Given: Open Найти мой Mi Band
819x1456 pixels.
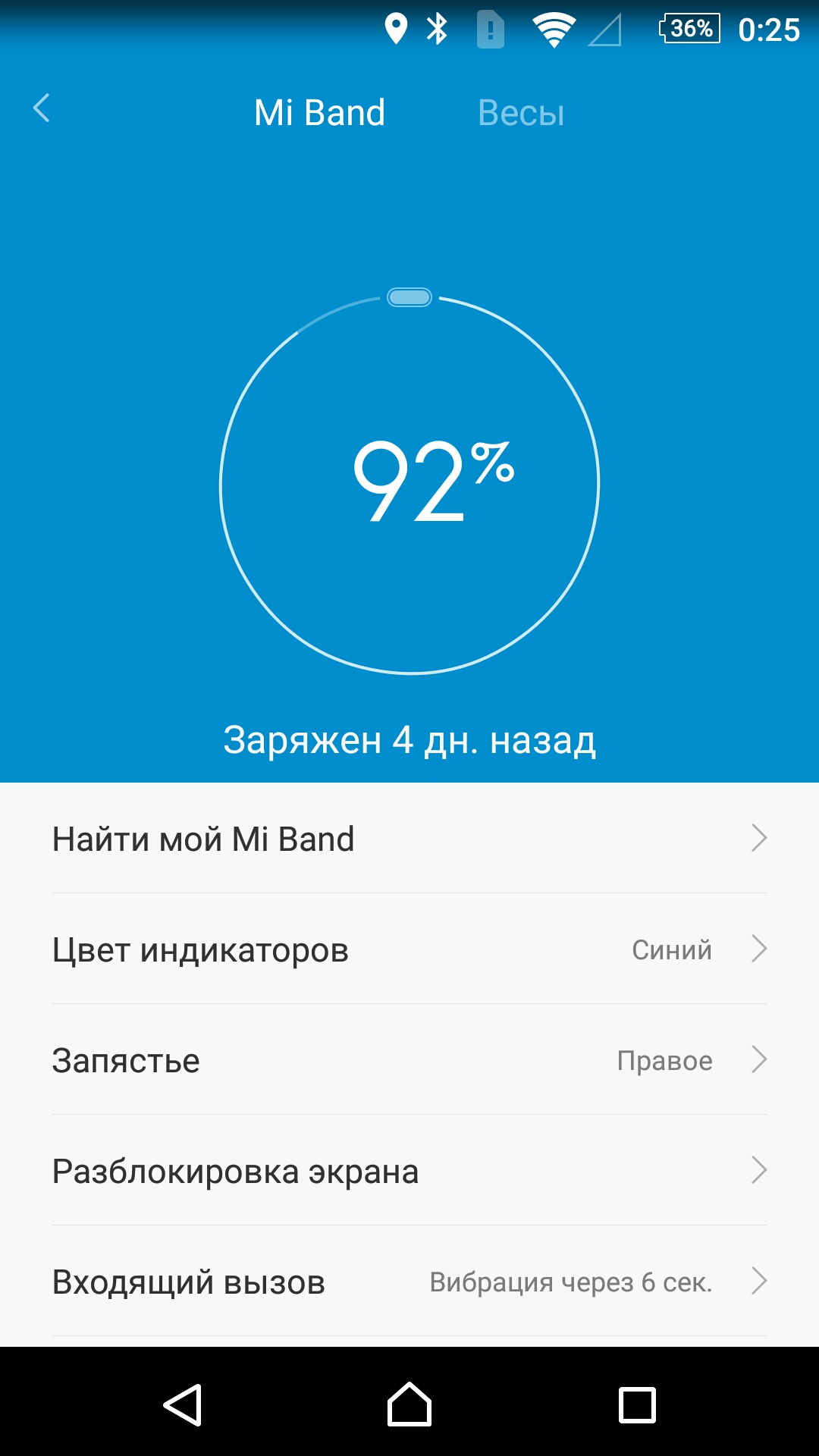Looking at the screenshot, I should click(x=409, y=839).
